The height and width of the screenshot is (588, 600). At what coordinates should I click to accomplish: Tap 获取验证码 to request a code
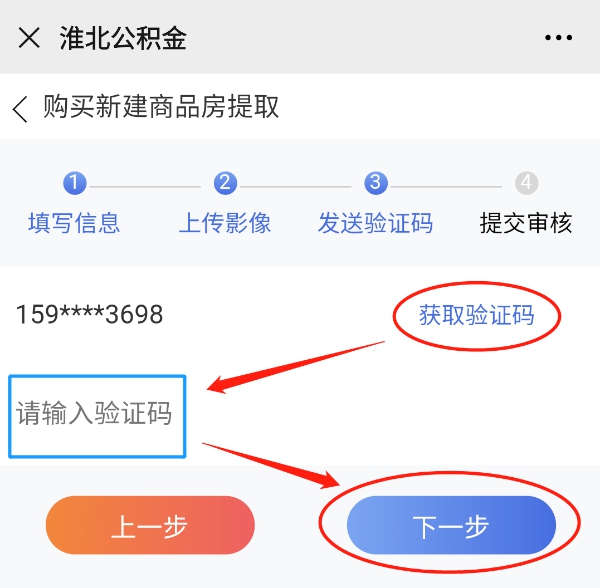click(x=476, y=316)
